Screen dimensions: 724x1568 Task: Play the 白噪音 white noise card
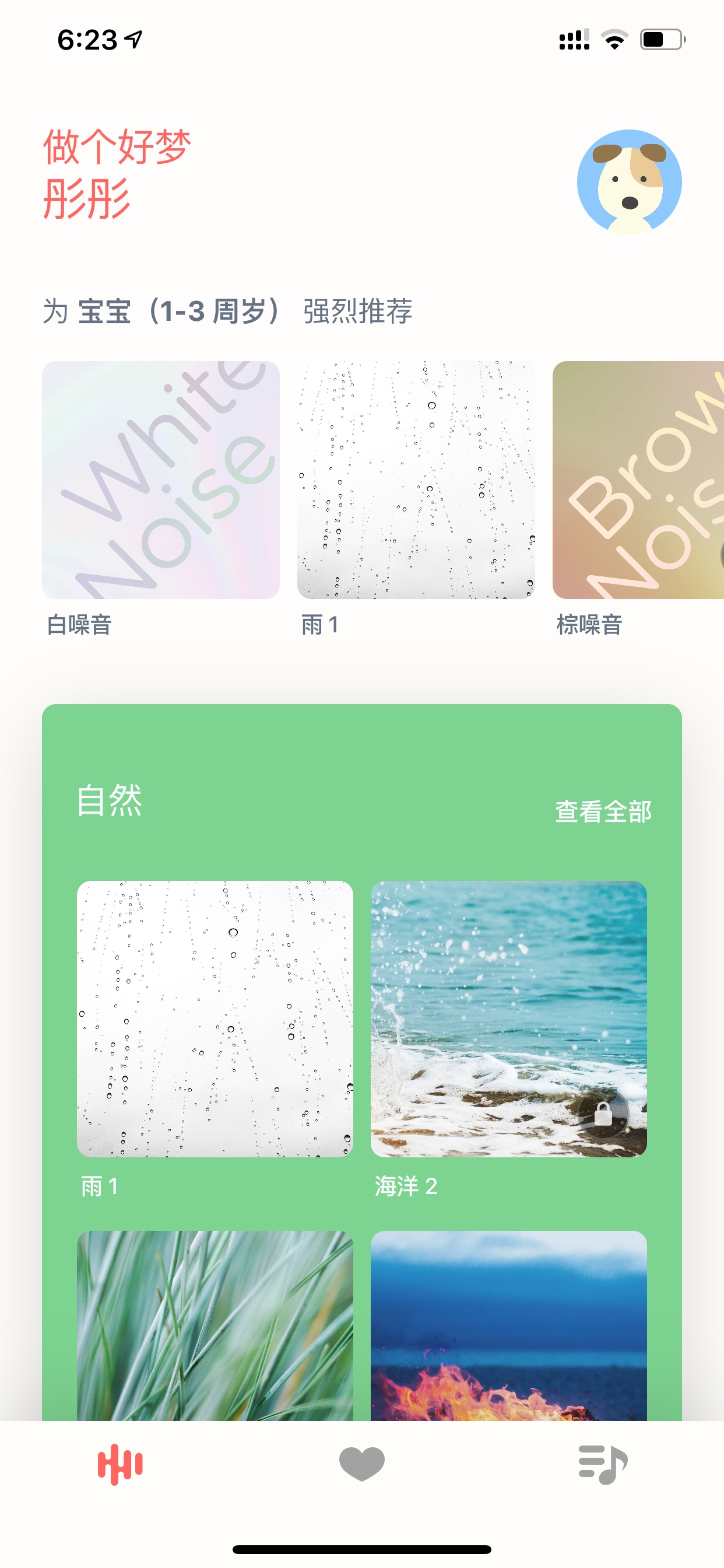click(x=161, y=480)
